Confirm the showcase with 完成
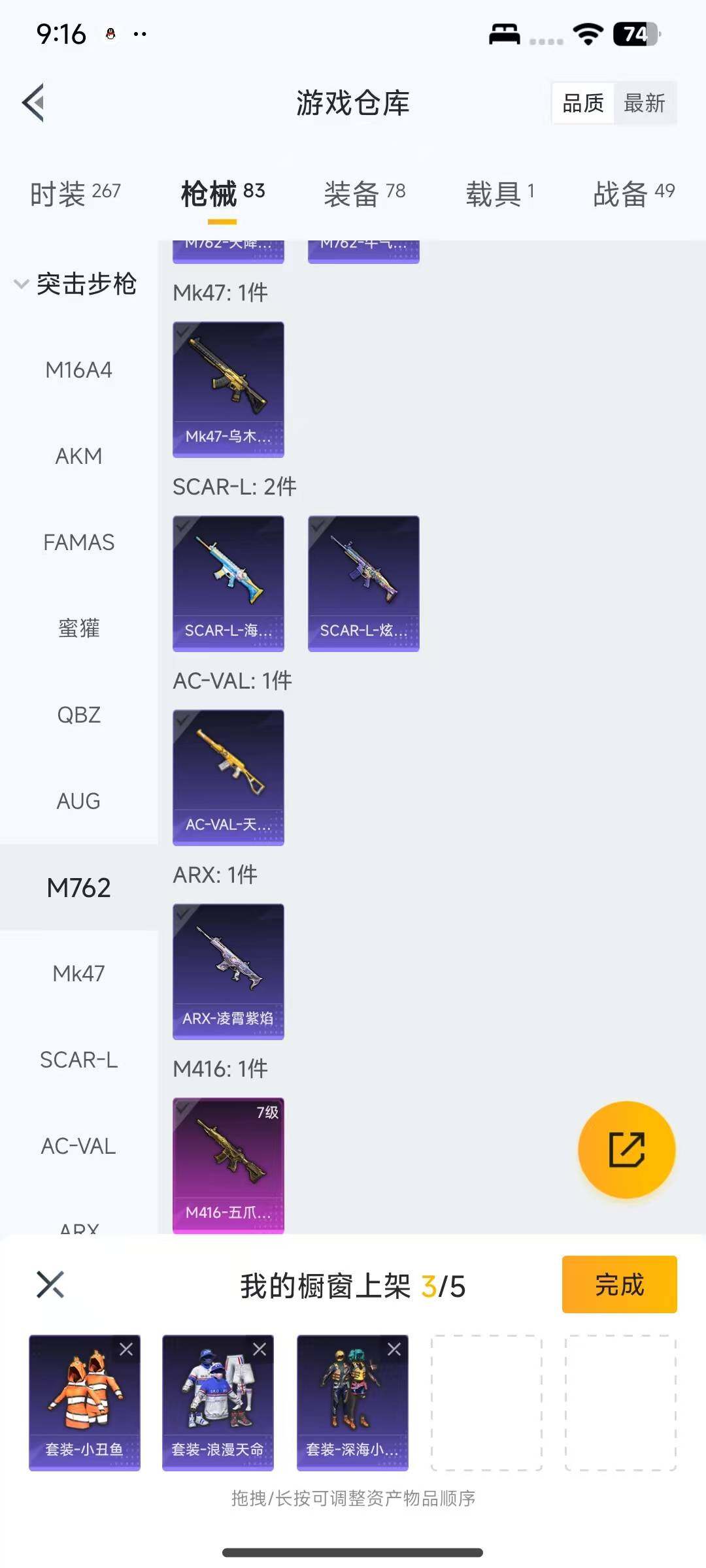This screenshot has width=706, height=1568. [x=619, y=1284]
